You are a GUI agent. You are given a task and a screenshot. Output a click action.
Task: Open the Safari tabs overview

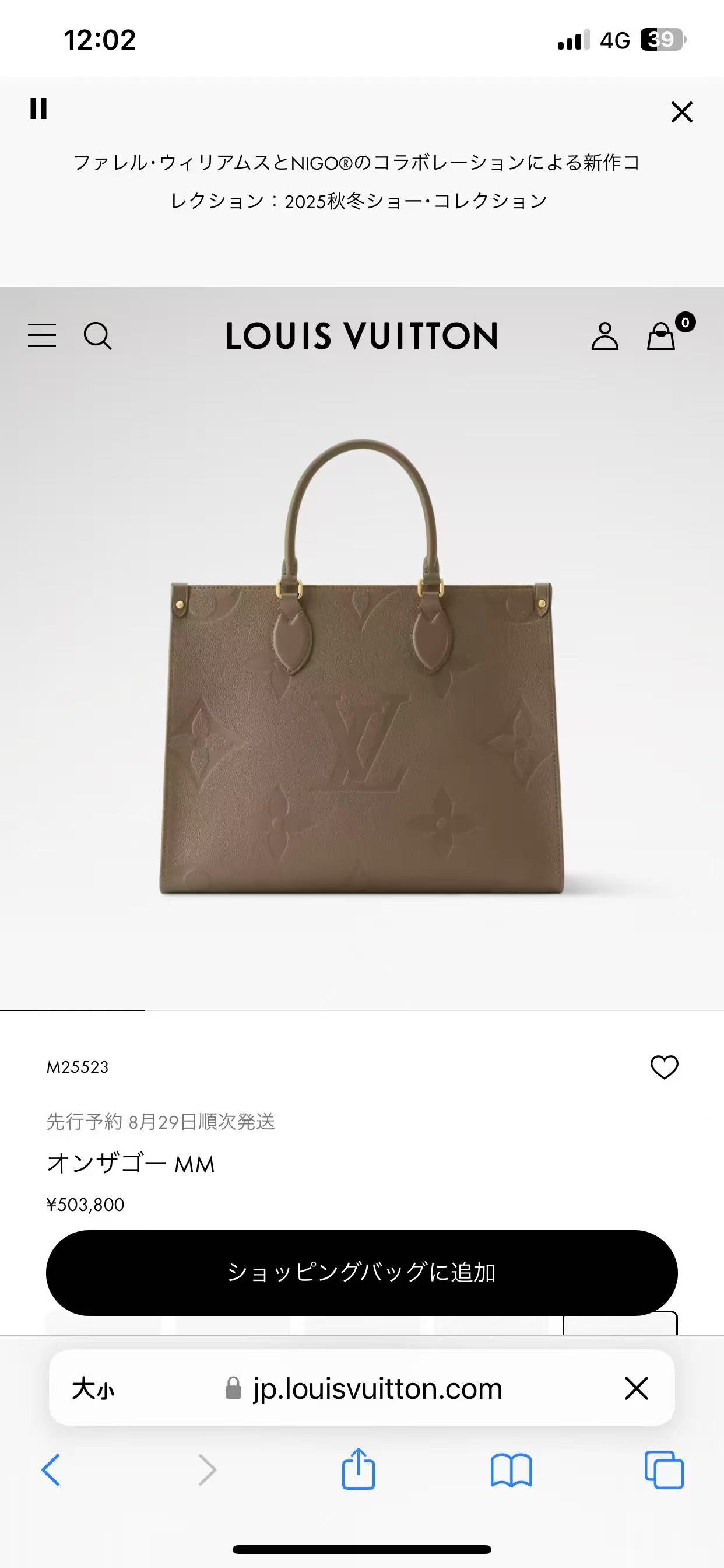point(664,1470)
